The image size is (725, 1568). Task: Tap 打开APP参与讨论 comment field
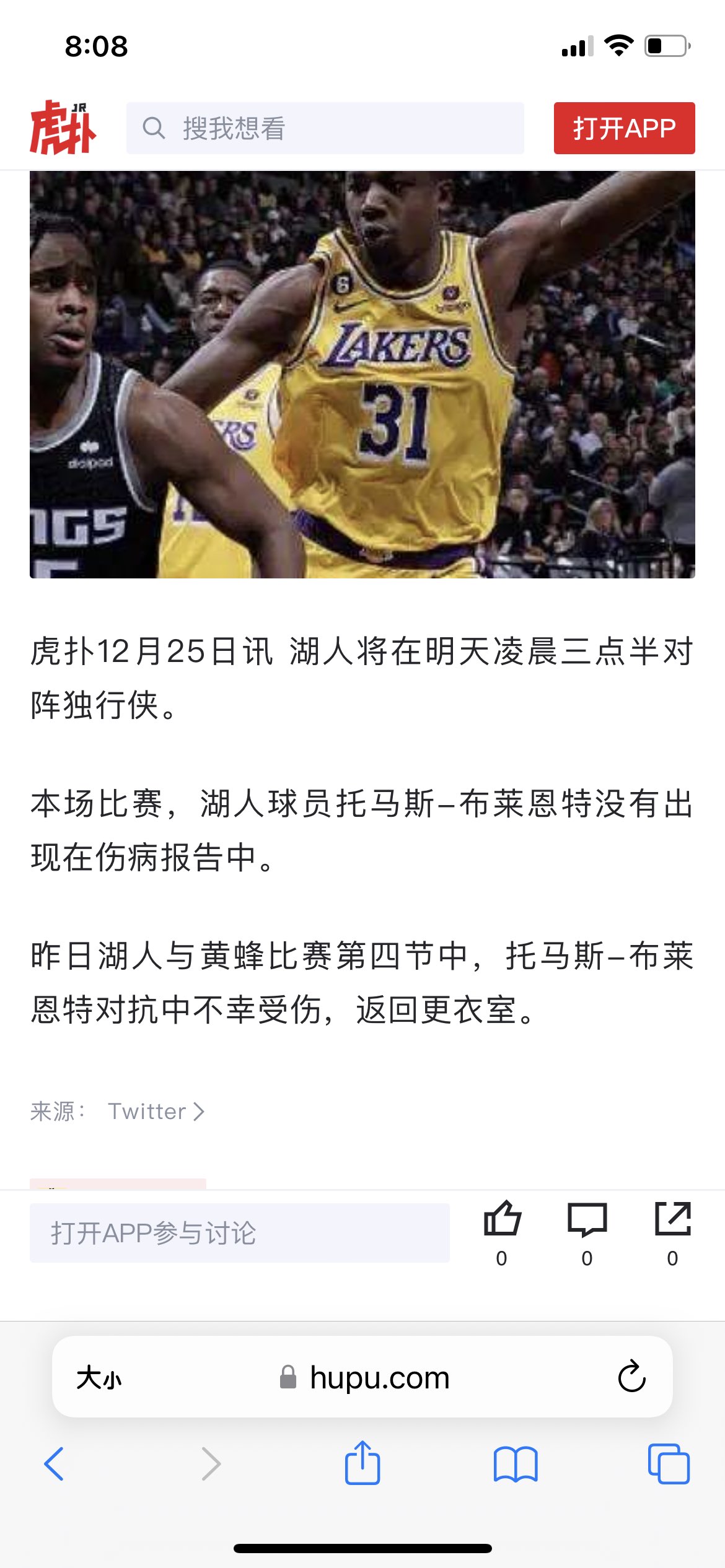point(239,1233)
